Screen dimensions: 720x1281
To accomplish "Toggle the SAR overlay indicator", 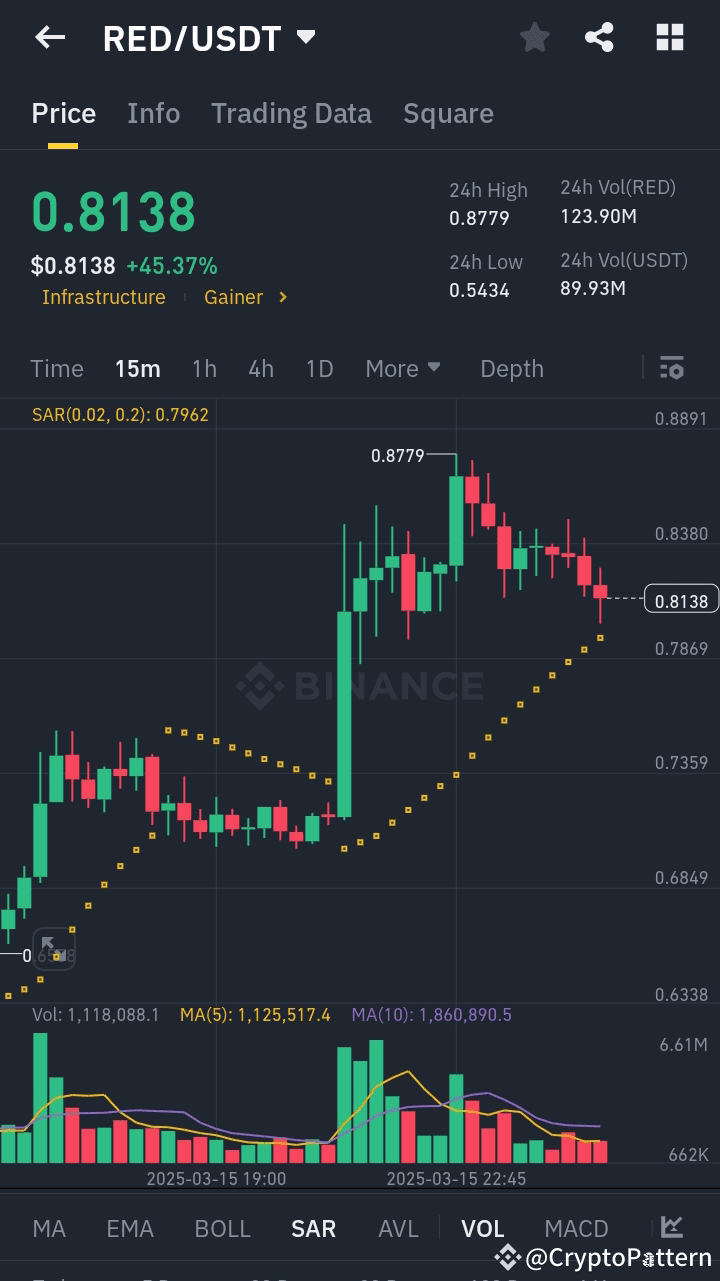I will 313,1228.
